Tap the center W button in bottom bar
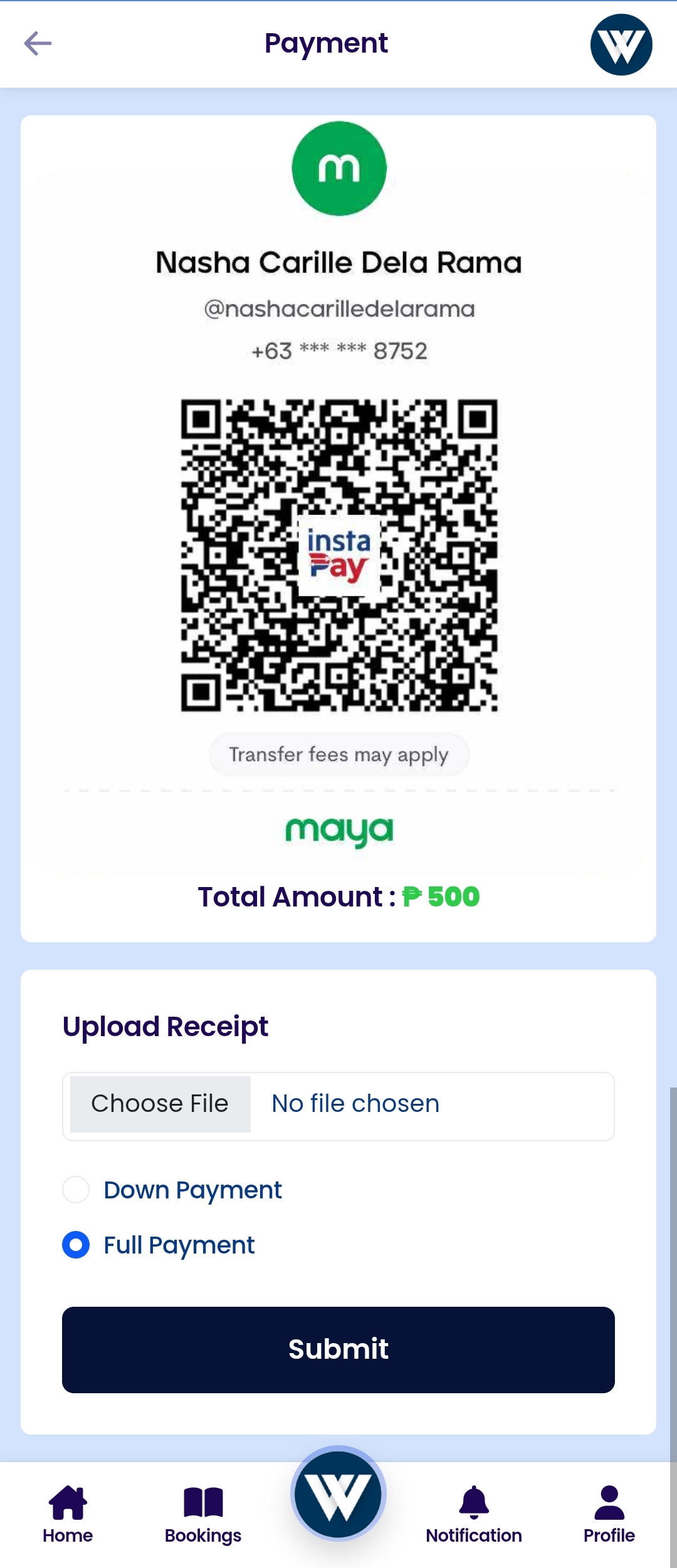Viewport: 677px width, 1568px height. pos(338,1494)
